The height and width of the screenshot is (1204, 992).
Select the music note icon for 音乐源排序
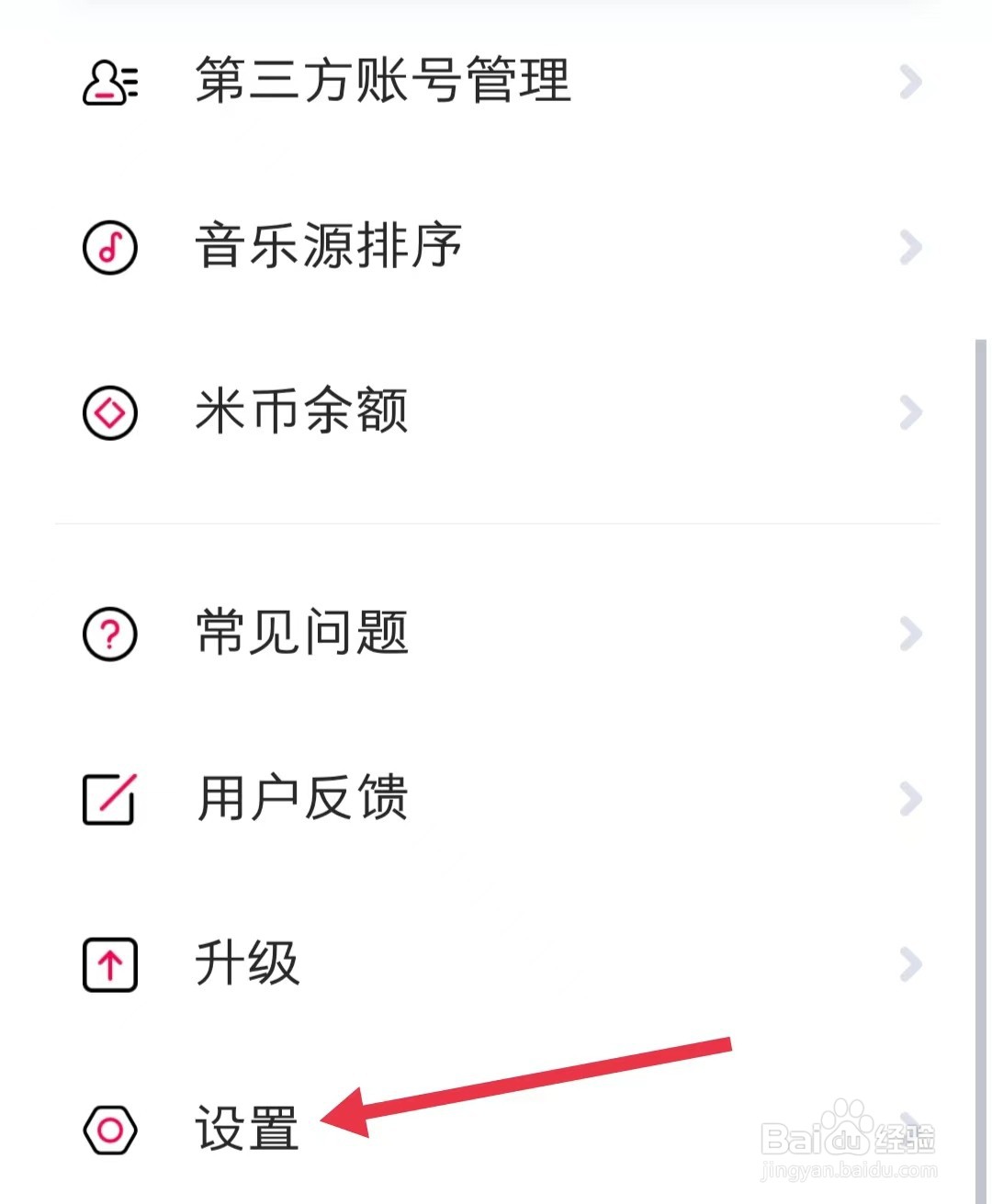(x=109, y=248)
